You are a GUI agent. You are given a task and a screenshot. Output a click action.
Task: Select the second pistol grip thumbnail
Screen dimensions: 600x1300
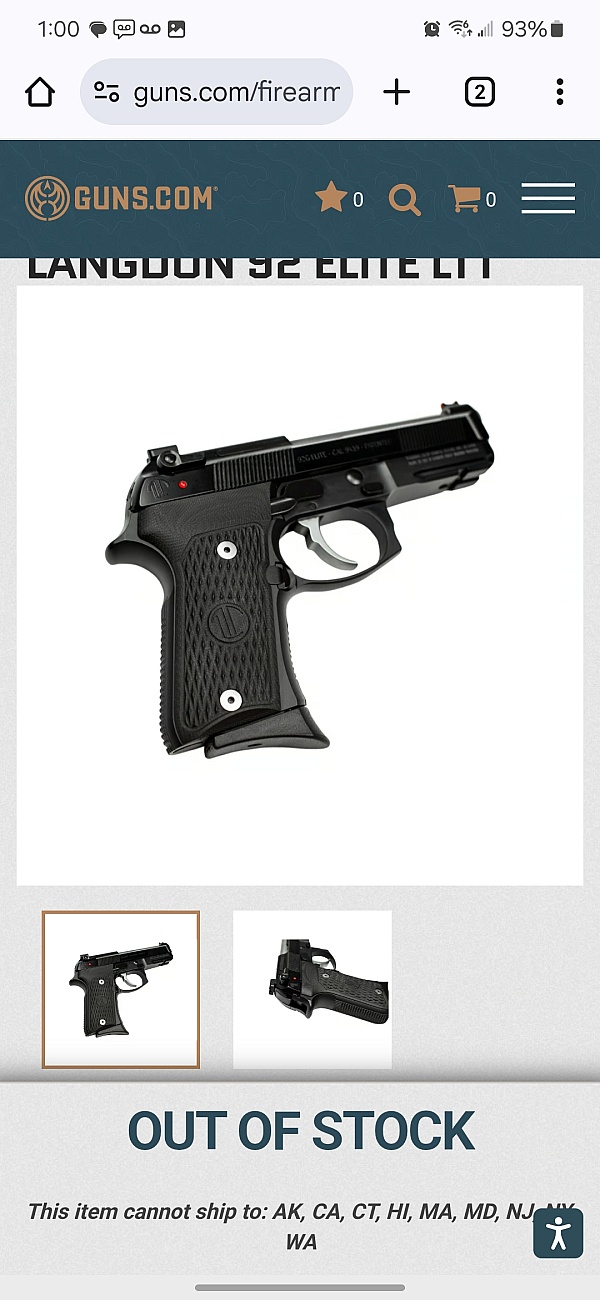(312, 989)
